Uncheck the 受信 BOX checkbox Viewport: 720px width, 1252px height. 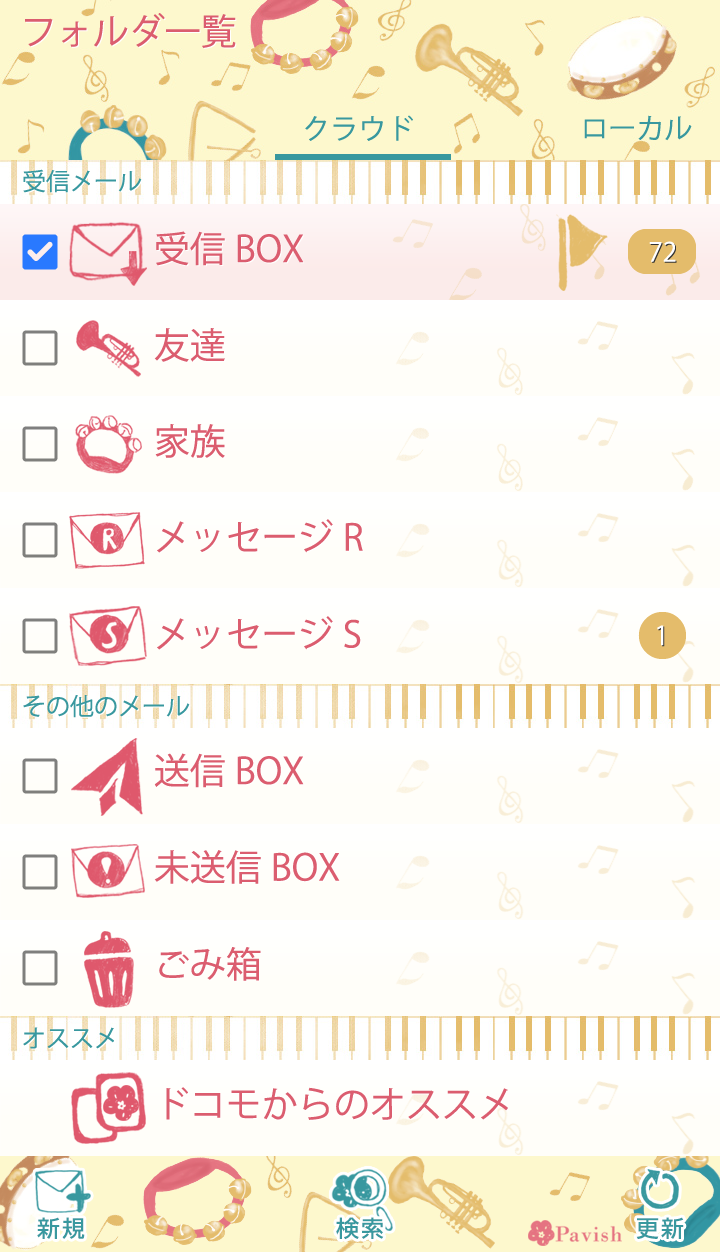[x=40, y=252]
